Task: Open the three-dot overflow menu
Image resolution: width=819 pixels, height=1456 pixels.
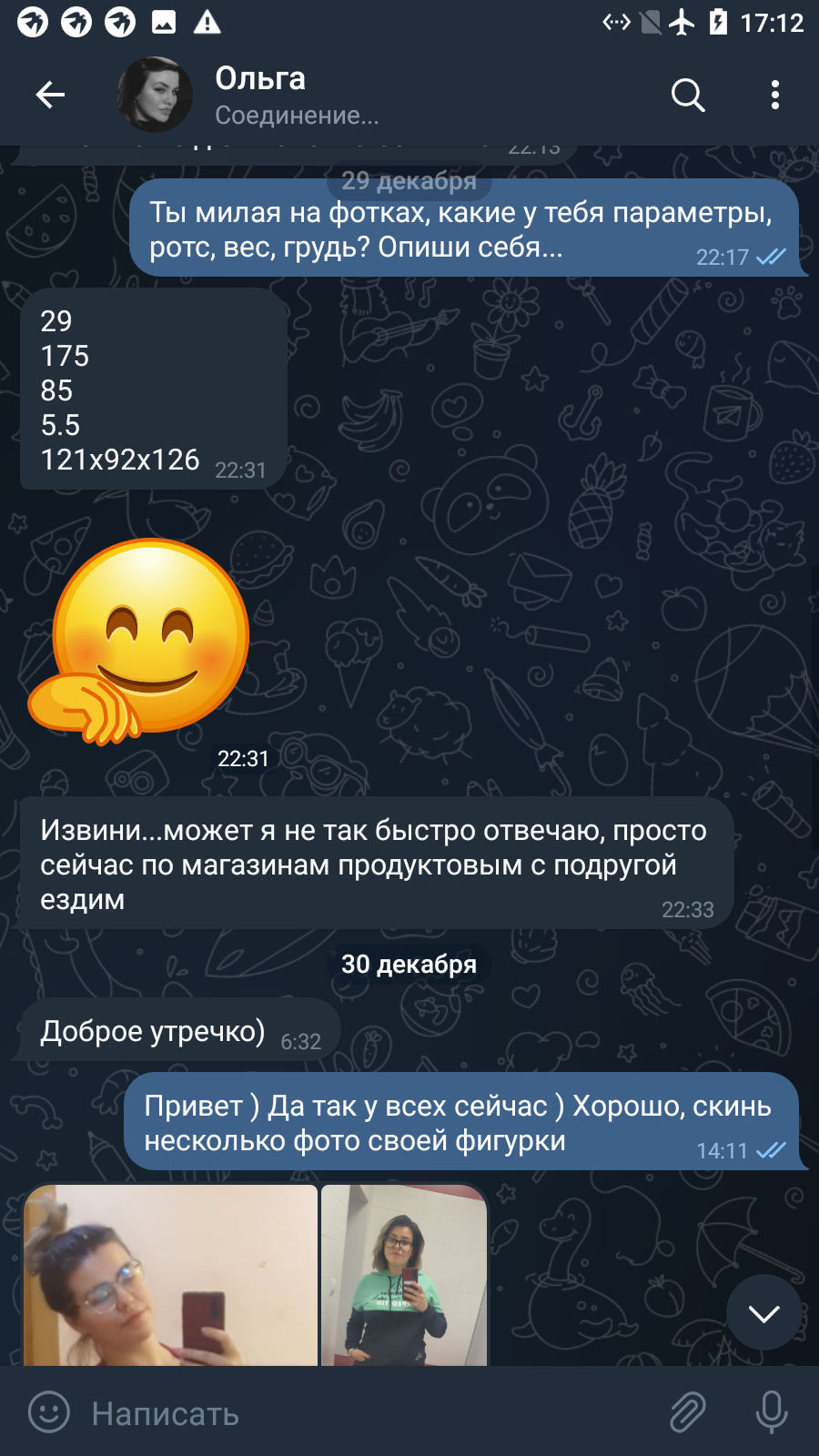Action: (x=775, y=95)
